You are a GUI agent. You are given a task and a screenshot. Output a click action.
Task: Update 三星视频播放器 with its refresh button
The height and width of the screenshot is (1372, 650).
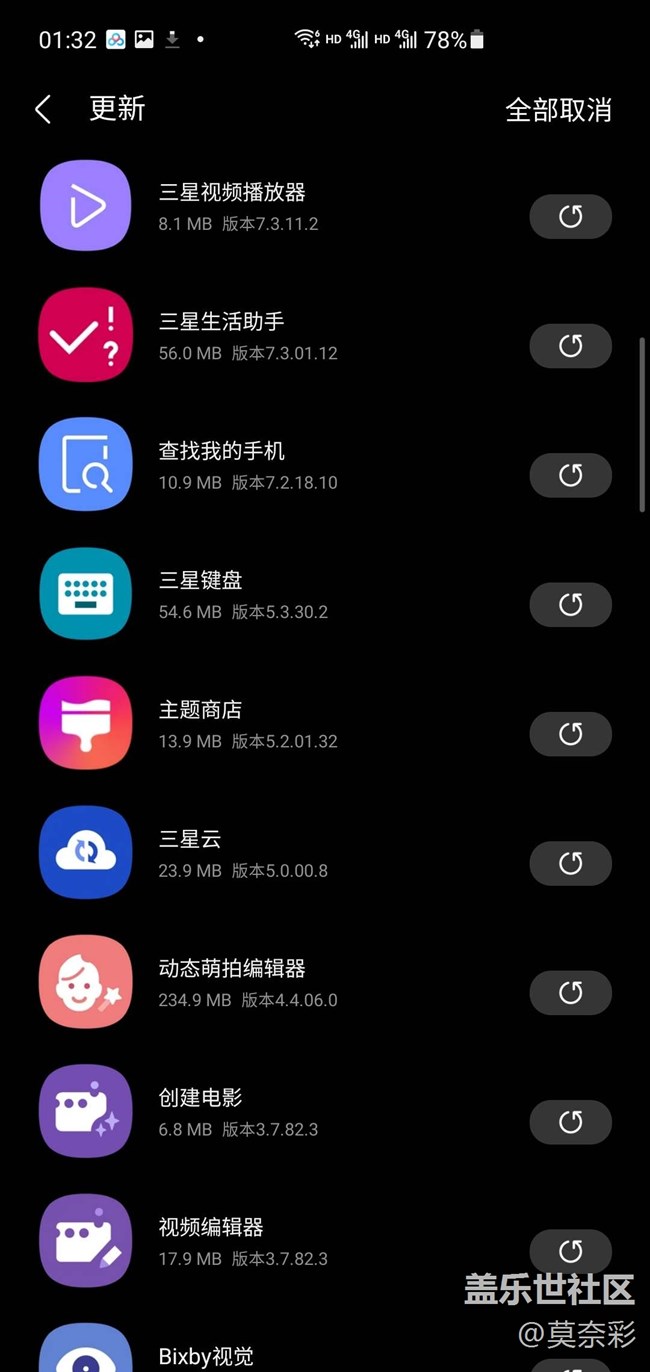570,217
